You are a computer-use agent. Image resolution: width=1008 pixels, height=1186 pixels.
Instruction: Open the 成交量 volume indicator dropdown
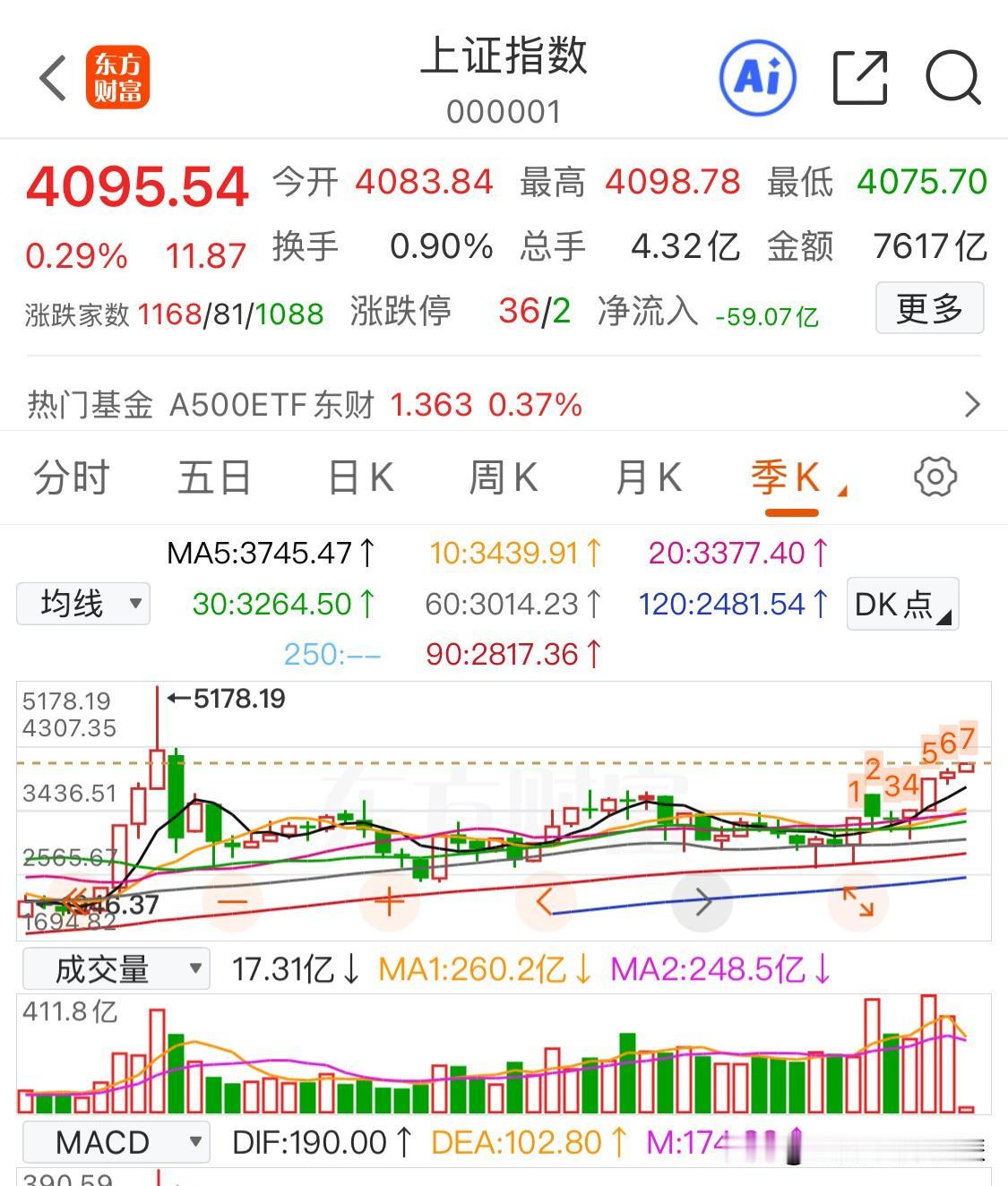point(116,968)
